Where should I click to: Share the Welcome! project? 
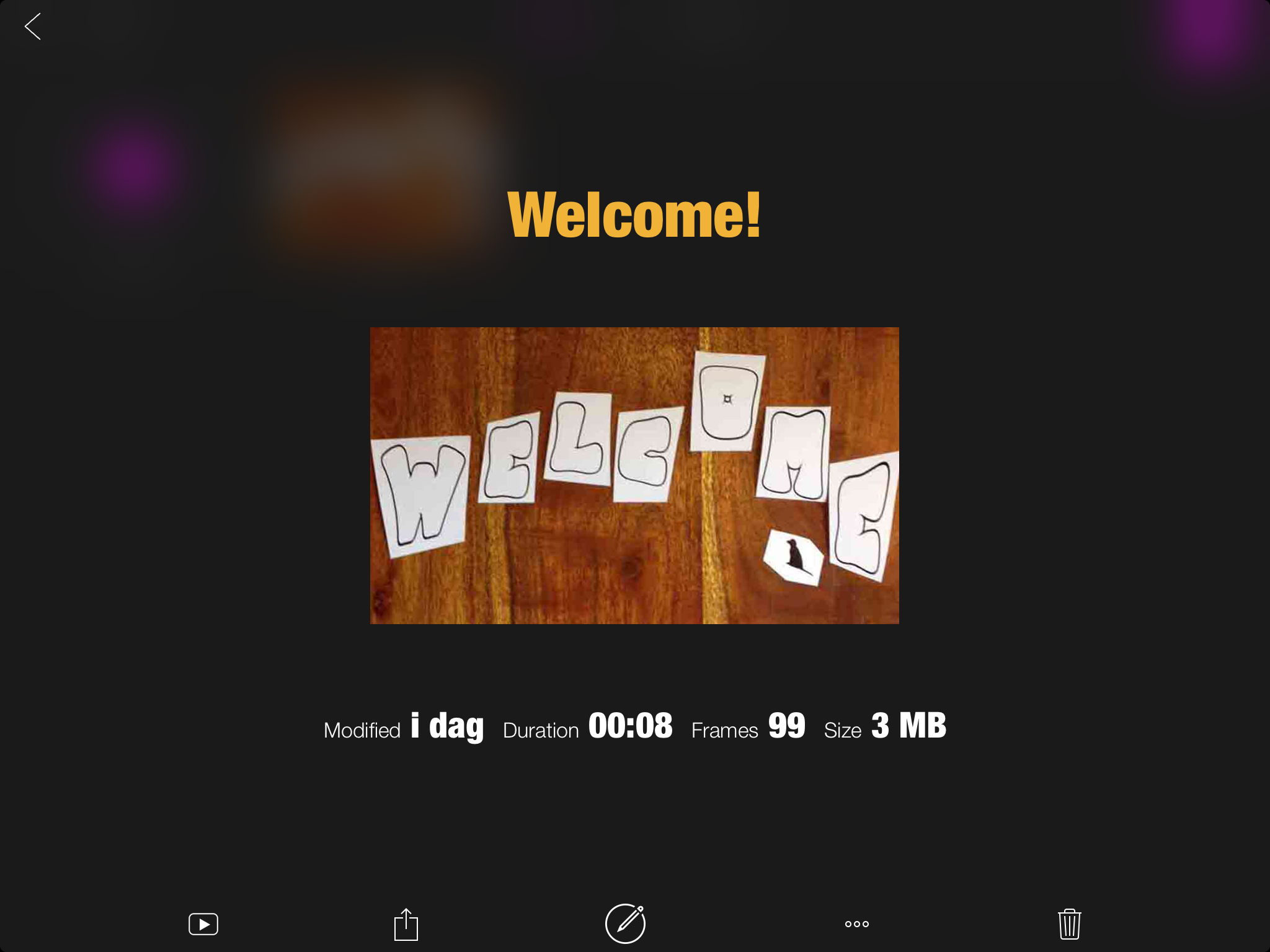click(x=406, y=924)
